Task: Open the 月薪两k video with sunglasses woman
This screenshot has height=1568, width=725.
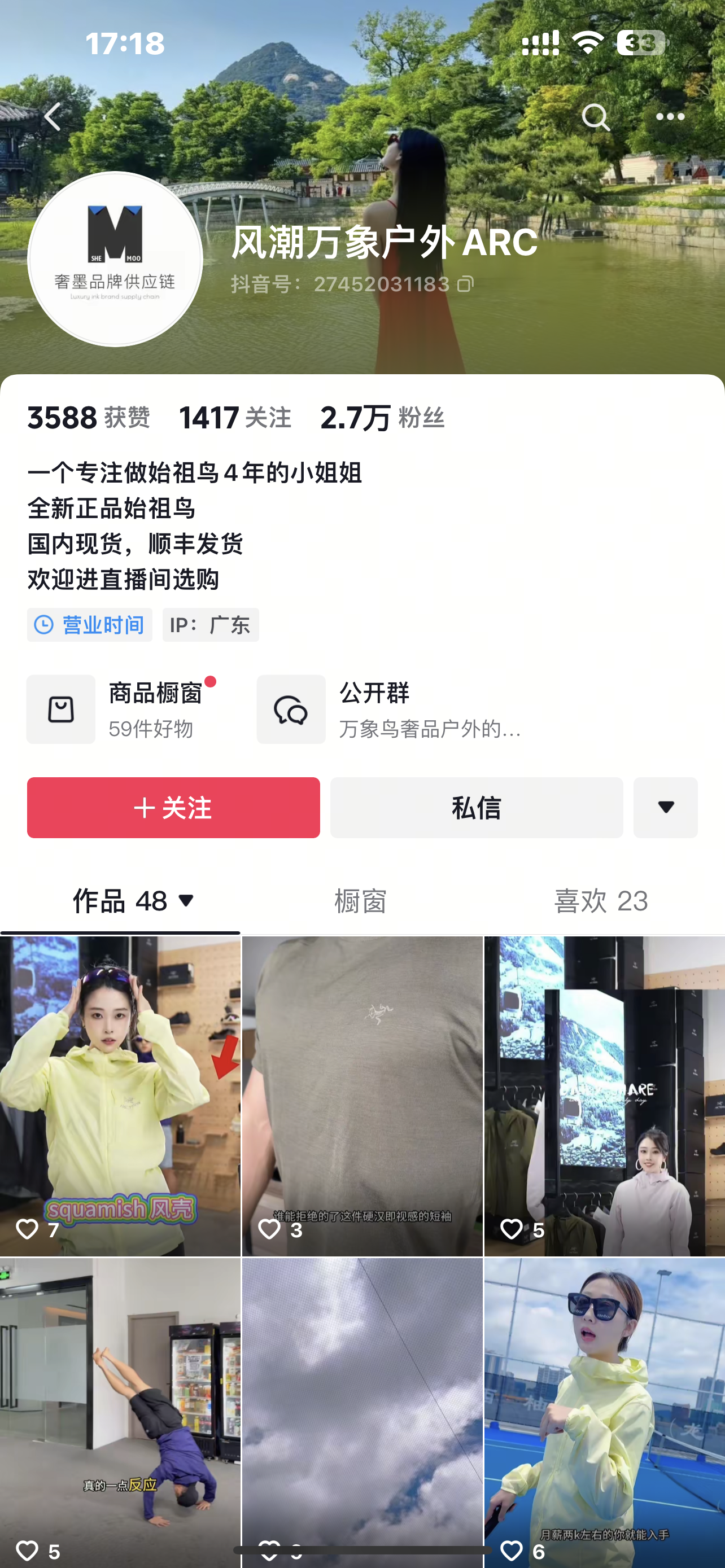Action: pyautogui.click(x=605, y=1413)
